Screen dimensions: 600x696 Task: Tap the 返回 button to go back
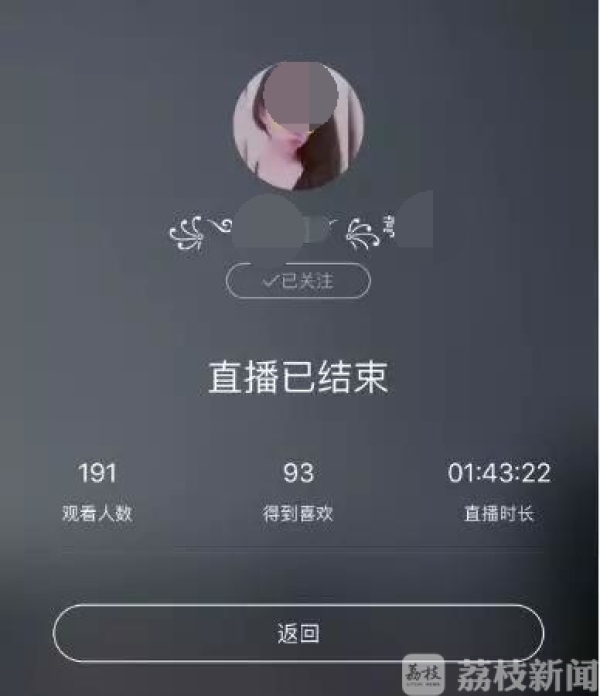297,633
